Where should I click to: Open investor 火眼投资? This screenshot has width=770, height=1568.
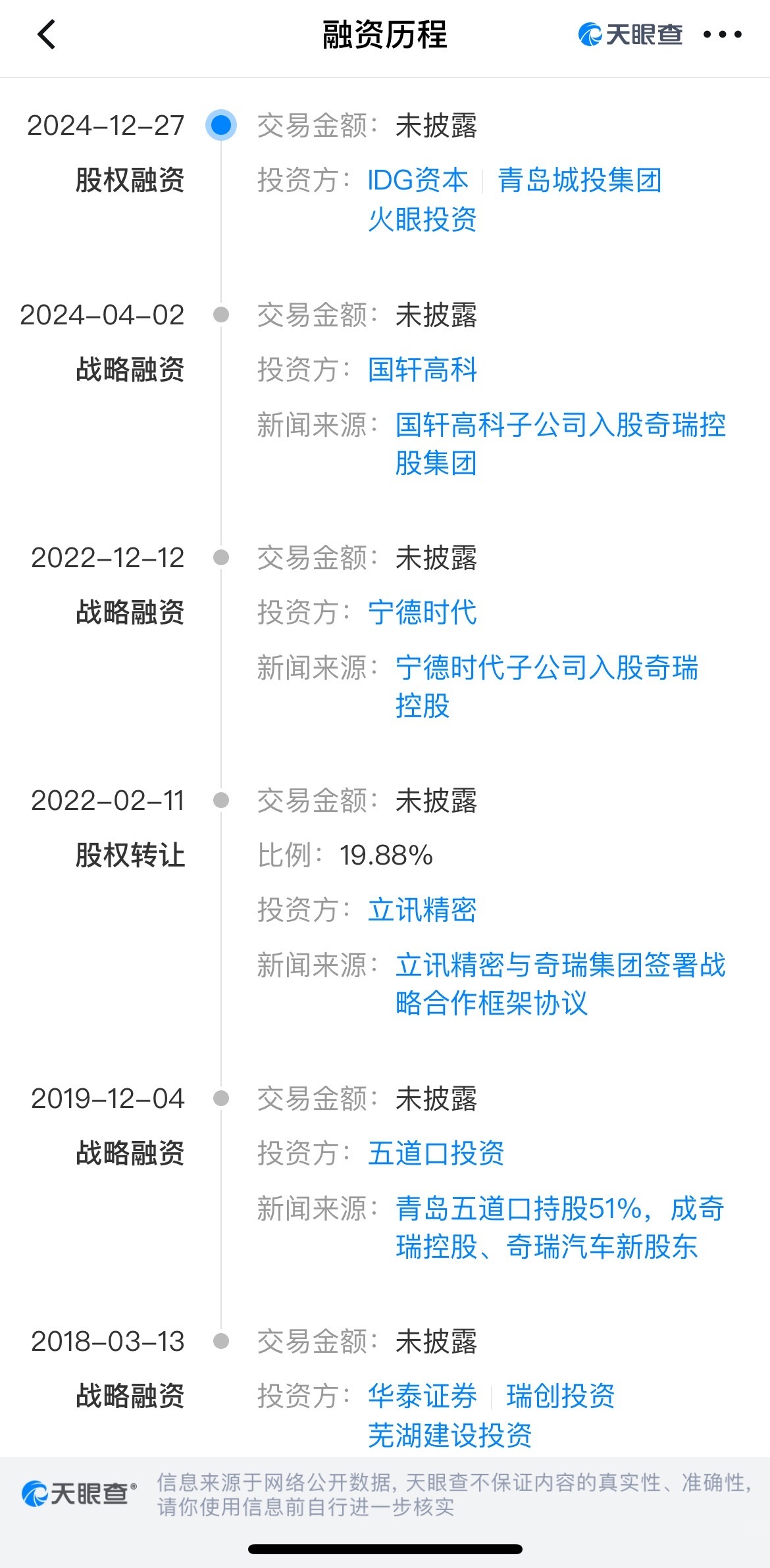coord(422,220)
